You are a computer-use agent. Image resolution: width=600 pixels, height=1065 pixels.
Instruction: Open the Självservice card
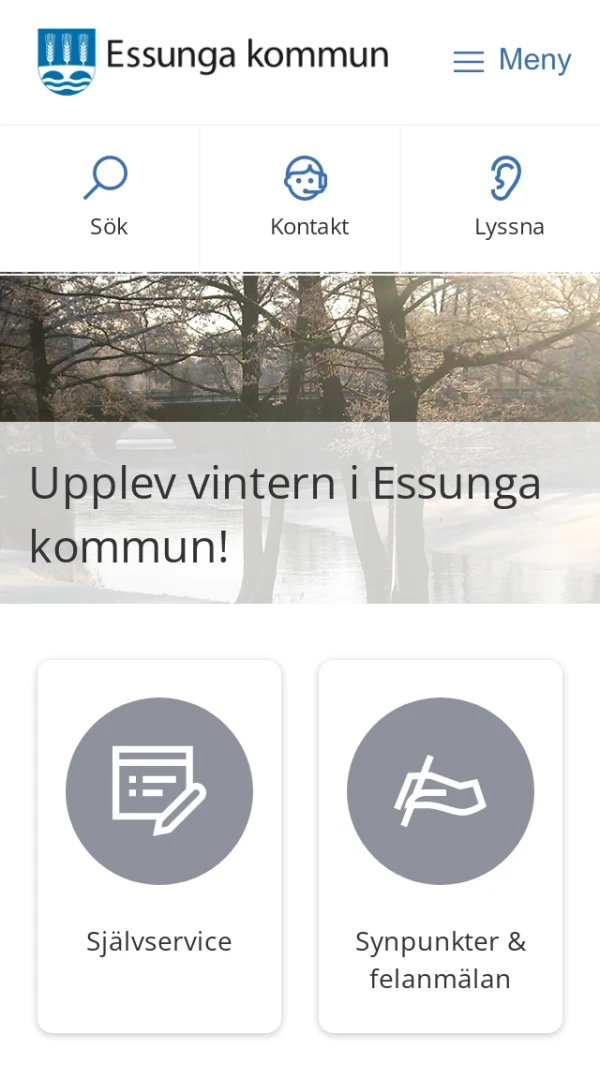tap(159, 845)
